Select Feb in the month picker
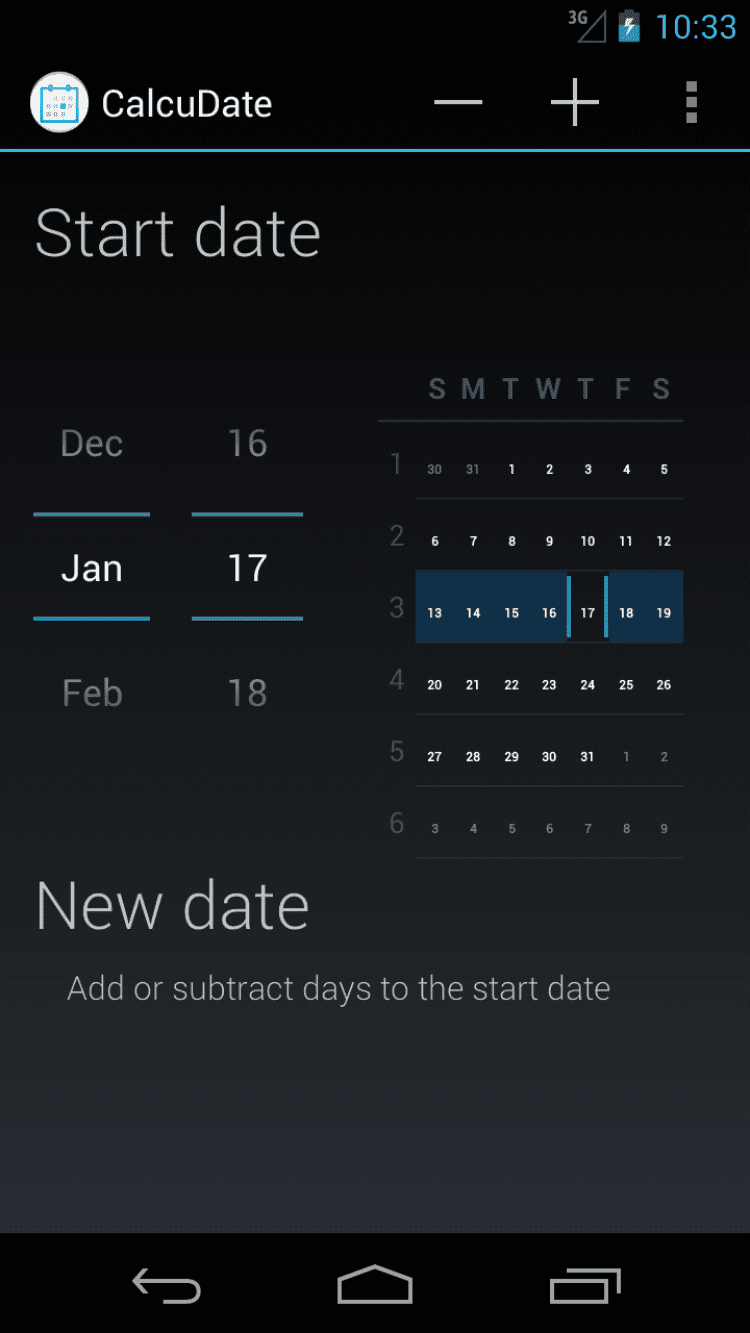This screenshot has width=750, height=1333. pos(91,693)
